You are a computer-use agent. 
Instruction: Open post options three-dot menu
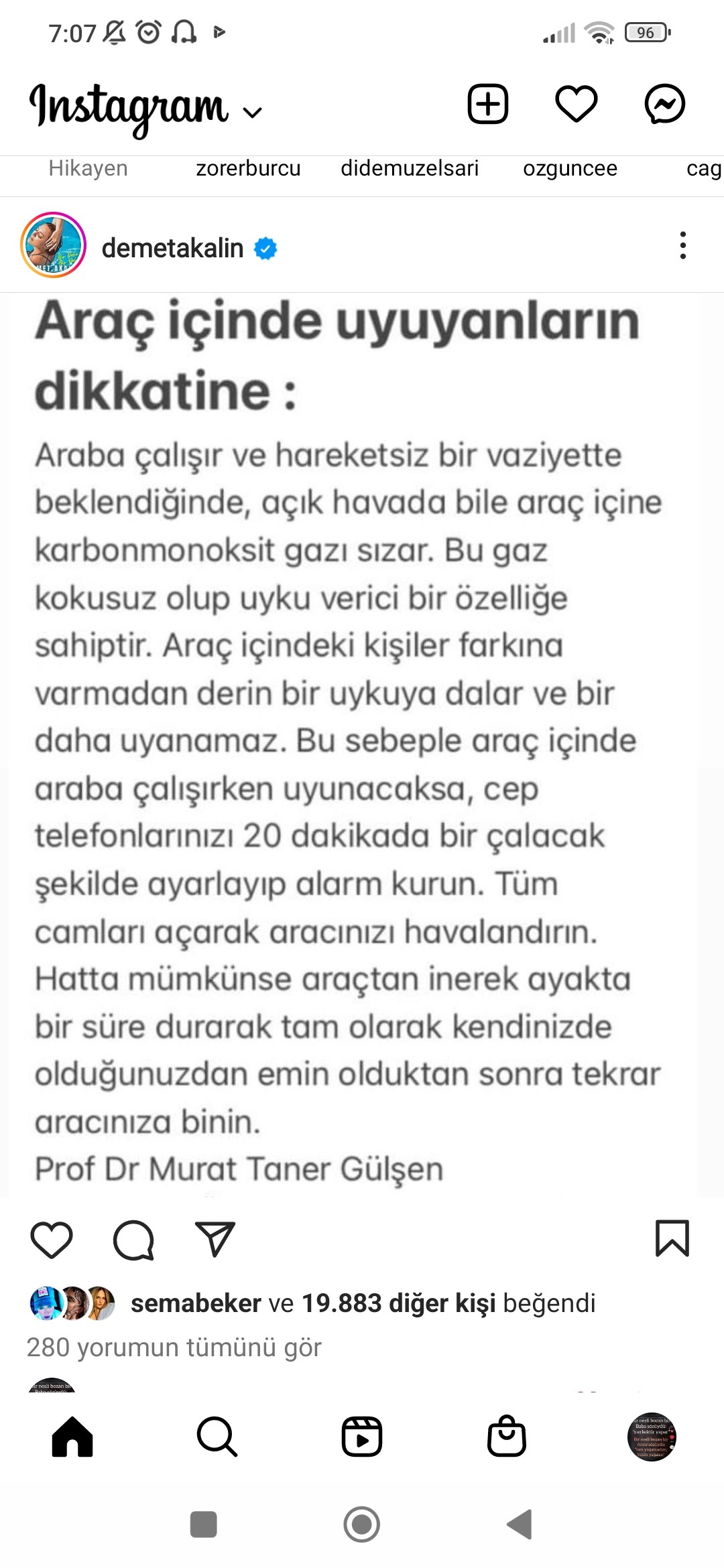coord(682,245)
